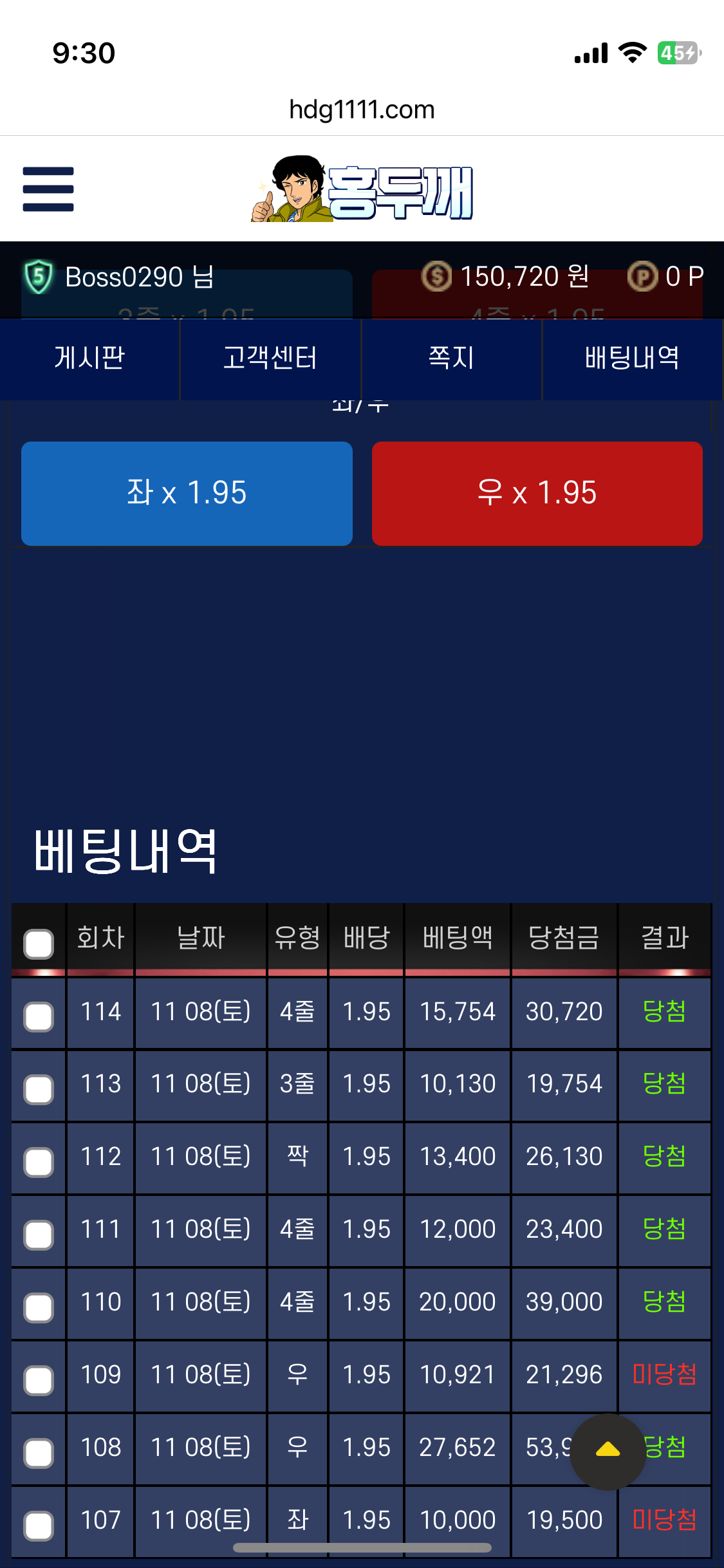Tap the hdg1111.com address bar
The height and width of the screenshot is (1568, 724).
(362, 109)
